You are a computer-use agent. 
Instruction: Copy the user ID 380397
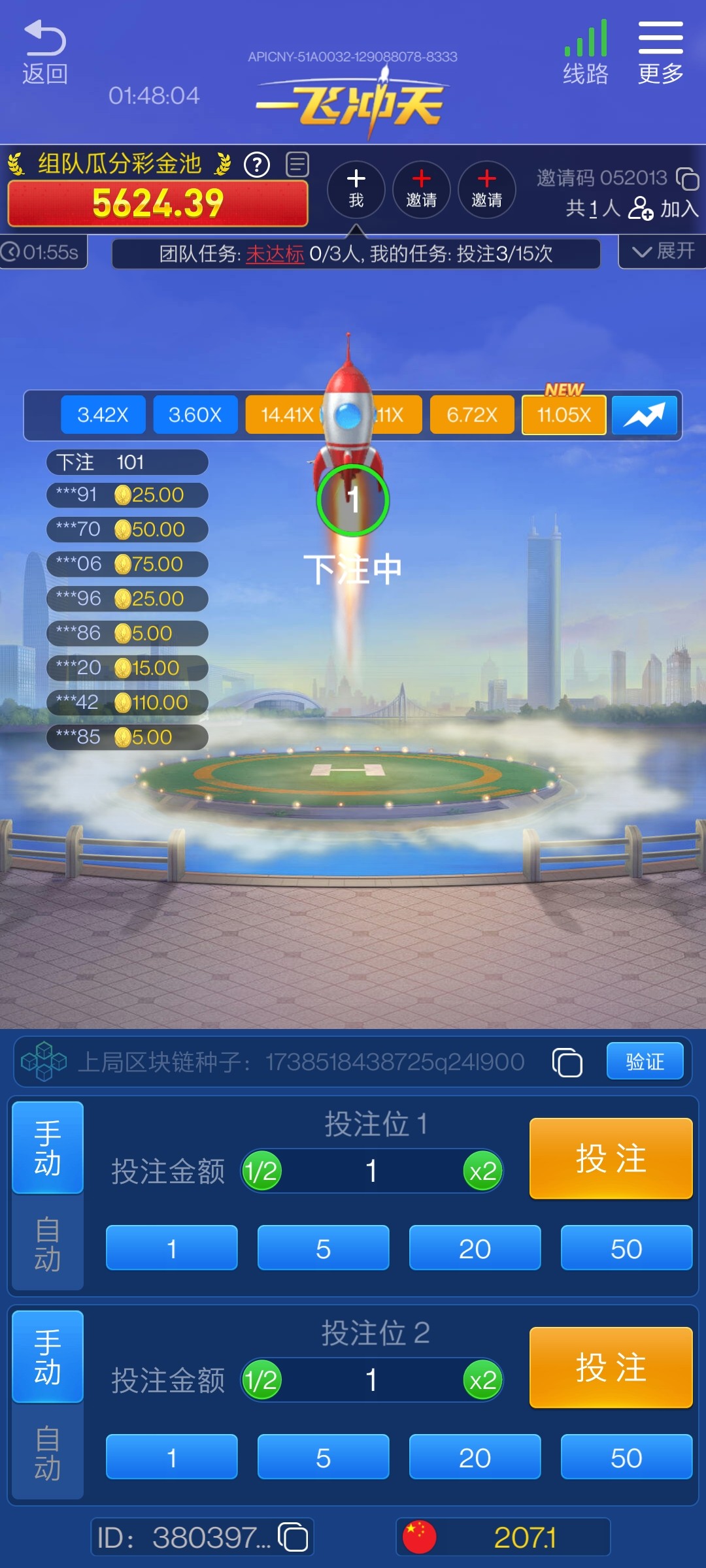tap(293, 1537)
